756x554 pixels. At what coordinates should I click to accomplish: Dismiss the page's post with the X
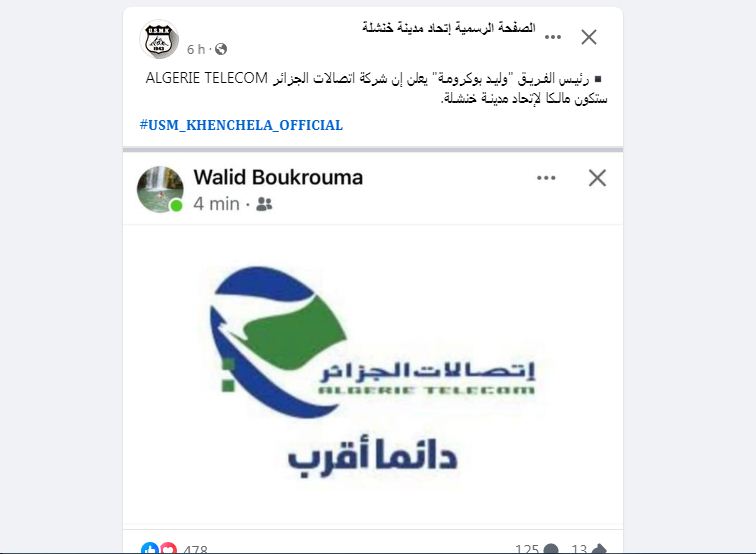589,38
